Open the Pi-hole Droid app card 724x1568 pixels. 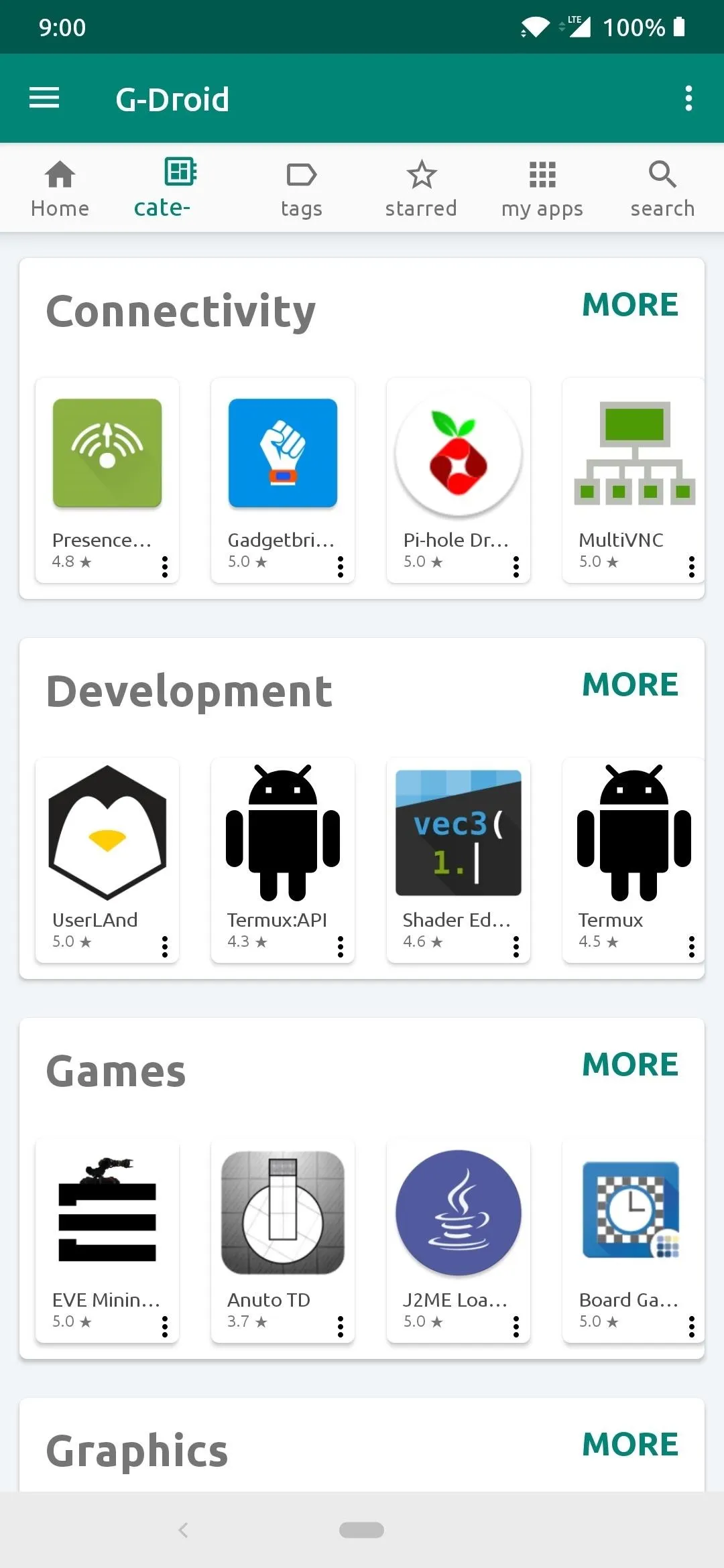click(458, 480)
